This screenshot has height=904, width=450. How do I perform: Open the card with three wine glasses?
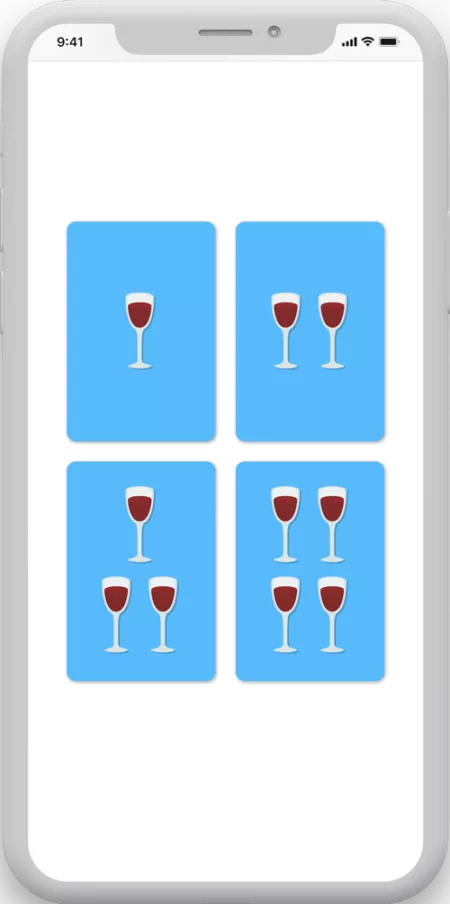pos(141,571)
